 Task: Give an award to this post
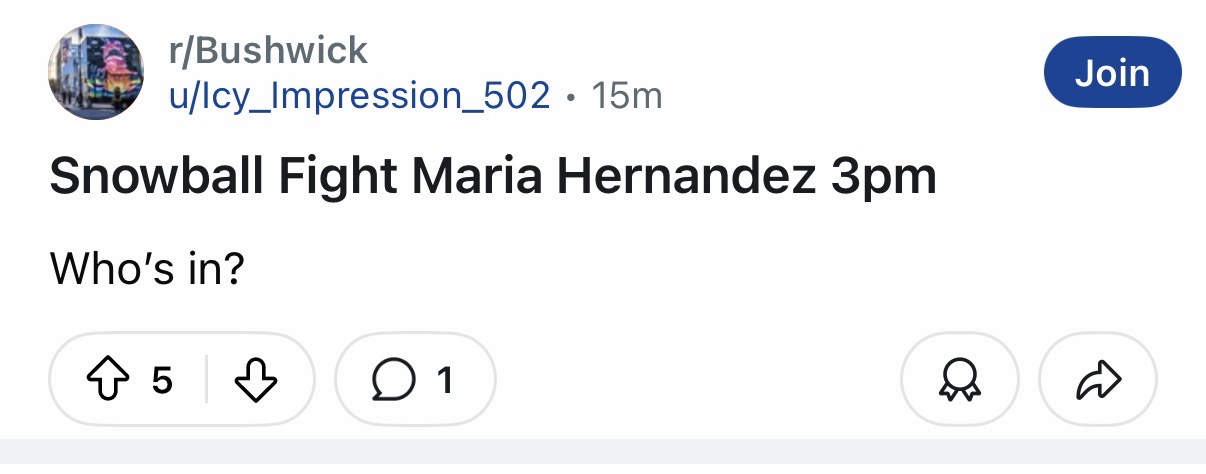(x=959, y=380)
